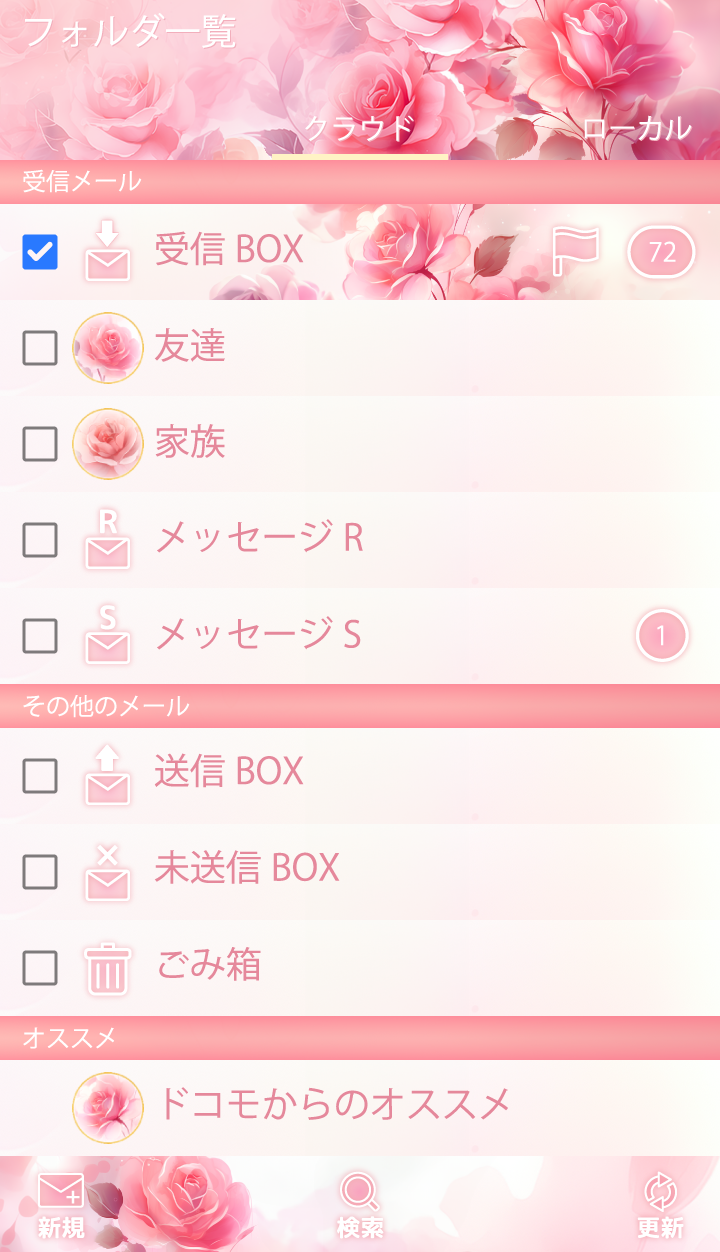Uncheck the 受信 BOX checkbox

pos(40,252)
